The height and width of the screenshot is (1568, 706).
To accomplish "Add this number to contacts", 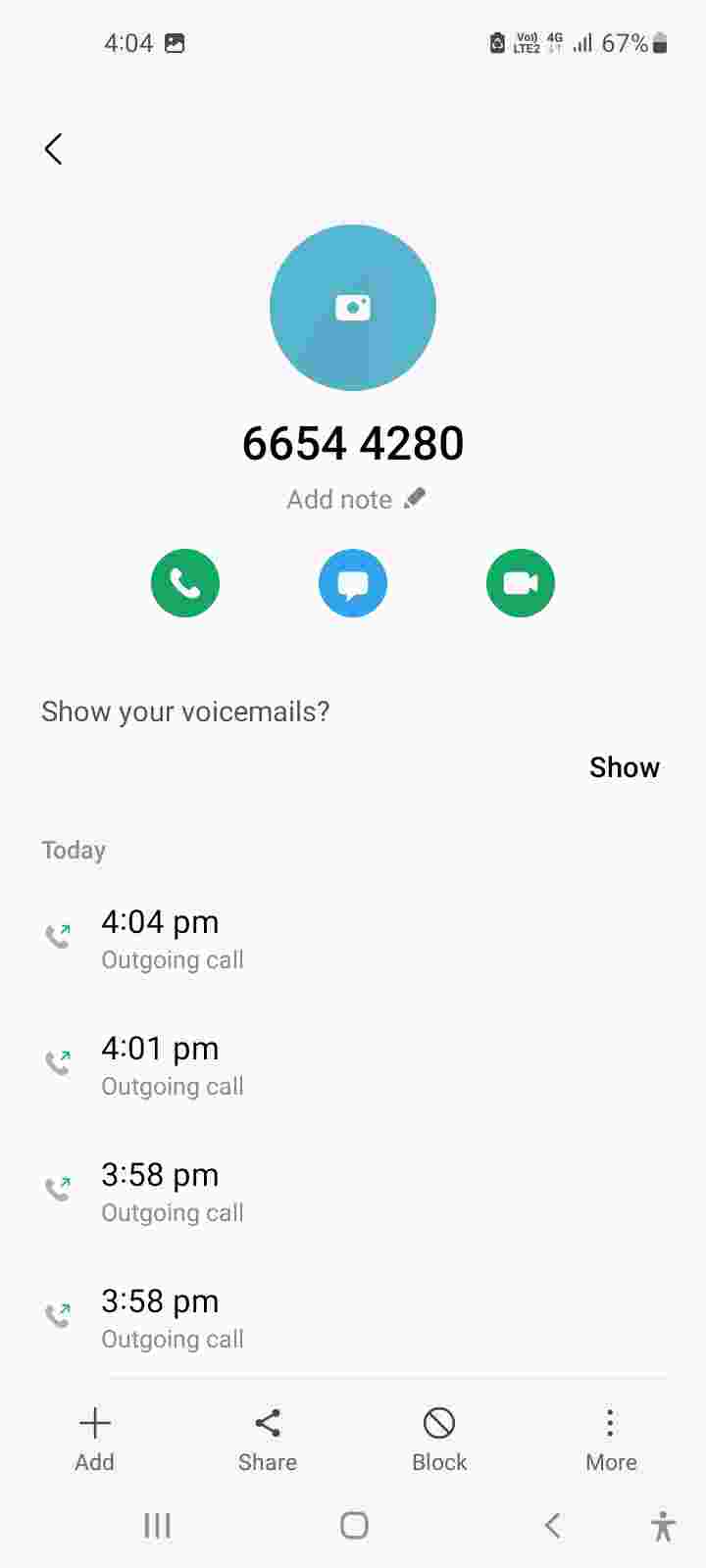I will tap(95, 1439).
